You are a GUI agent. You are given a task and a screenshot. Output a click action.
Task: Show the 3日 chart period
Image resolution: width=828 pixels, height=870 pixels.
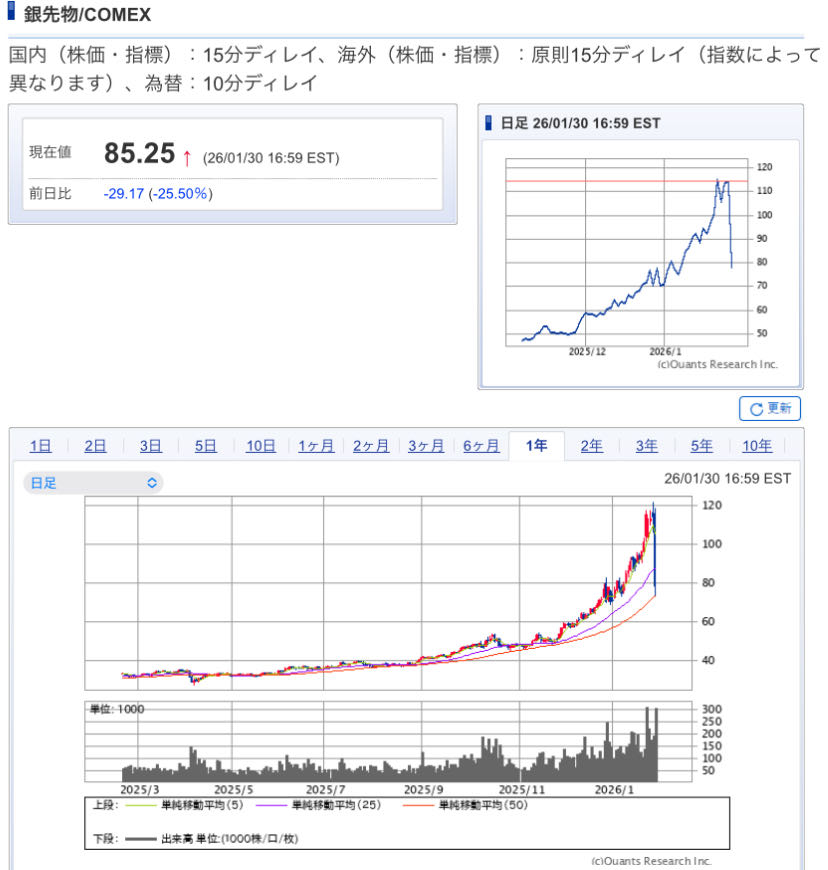pyautogui.click(x=150, y=446)
